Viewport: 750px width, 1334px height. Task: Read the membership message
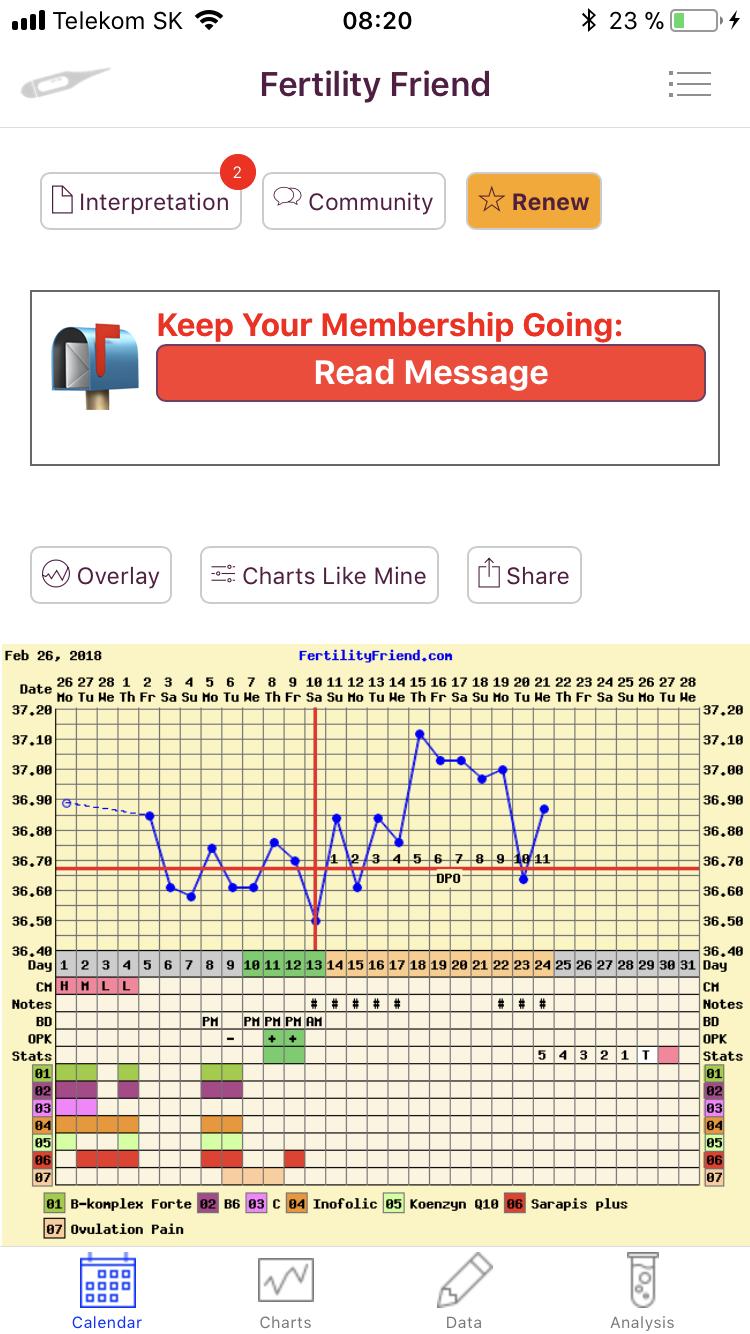point(430,373)
